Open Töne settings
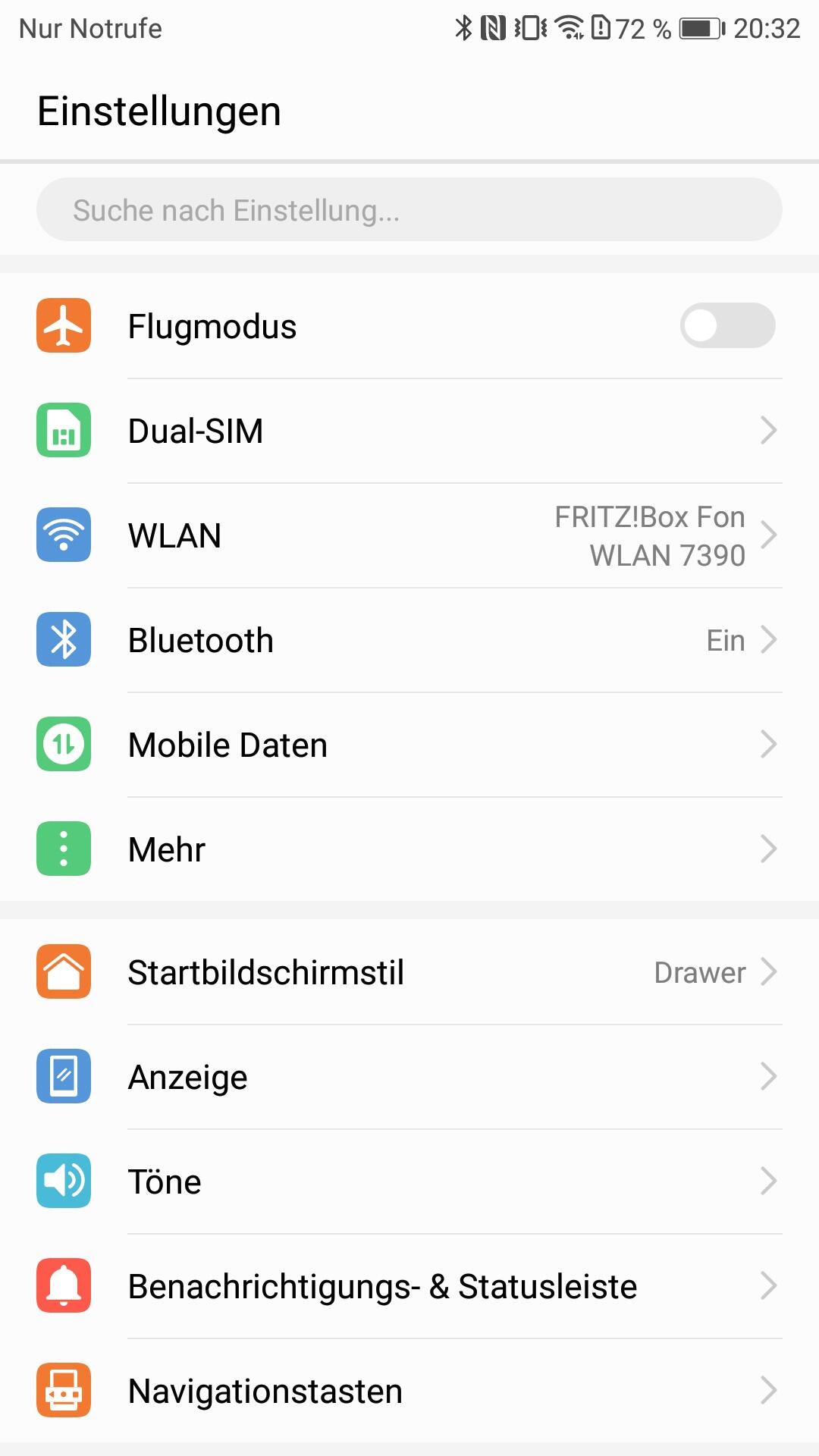The image size is (819, 1456). pos(409,1181)
